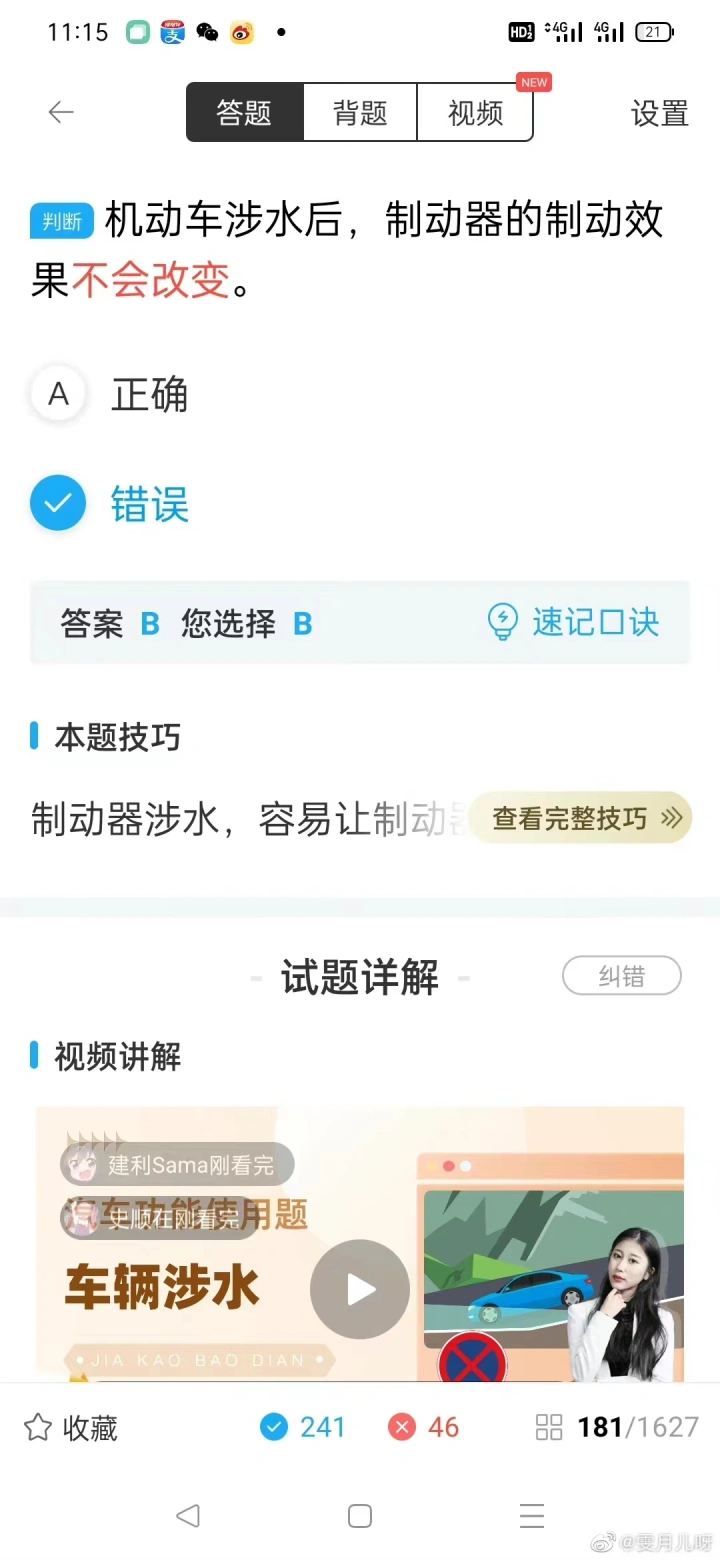Select the 答题 tab

click(245, 113)
